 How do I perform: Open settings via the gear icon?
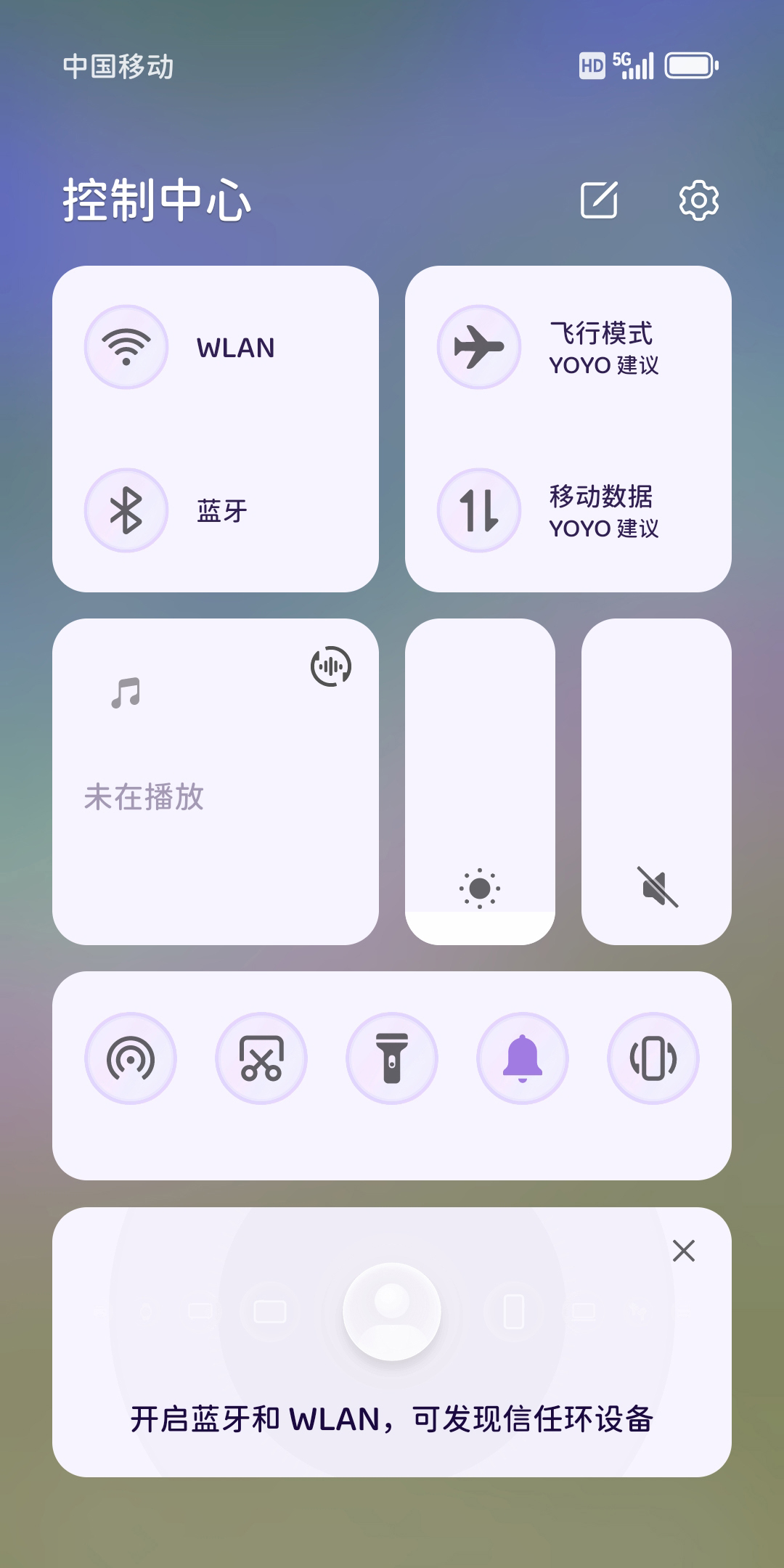[x=698, y=200]
